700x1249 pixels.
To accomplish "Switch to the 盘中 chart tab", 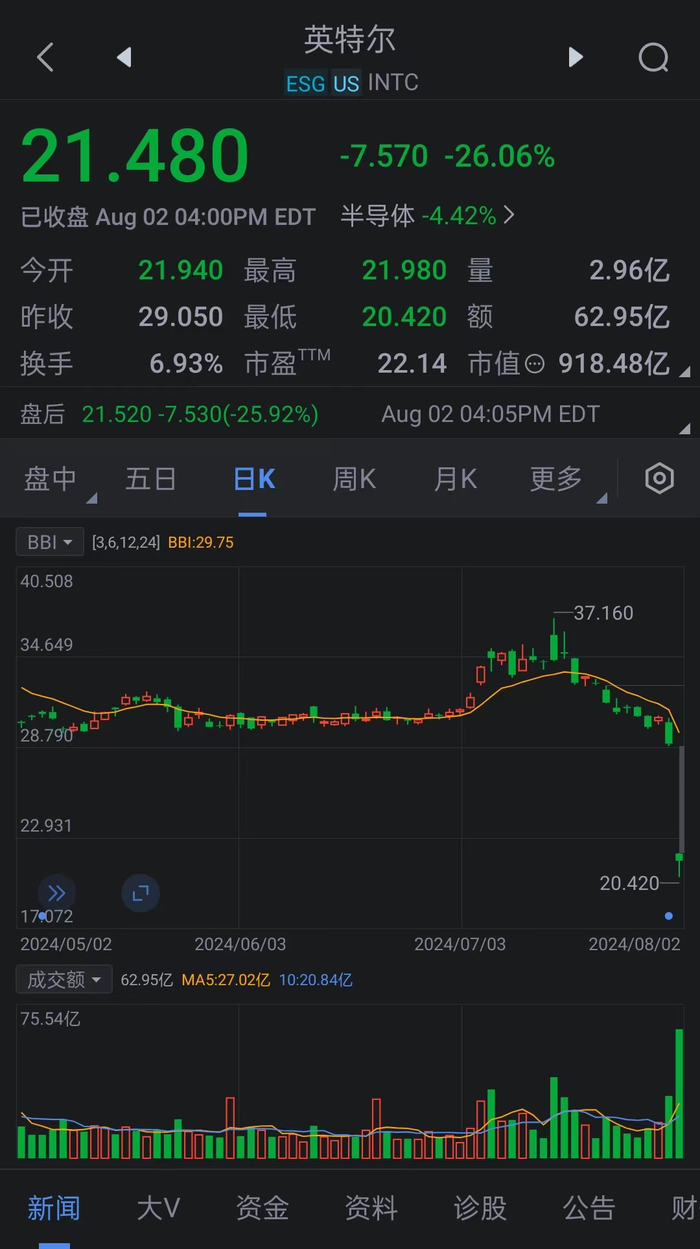I will coord(51,479).
